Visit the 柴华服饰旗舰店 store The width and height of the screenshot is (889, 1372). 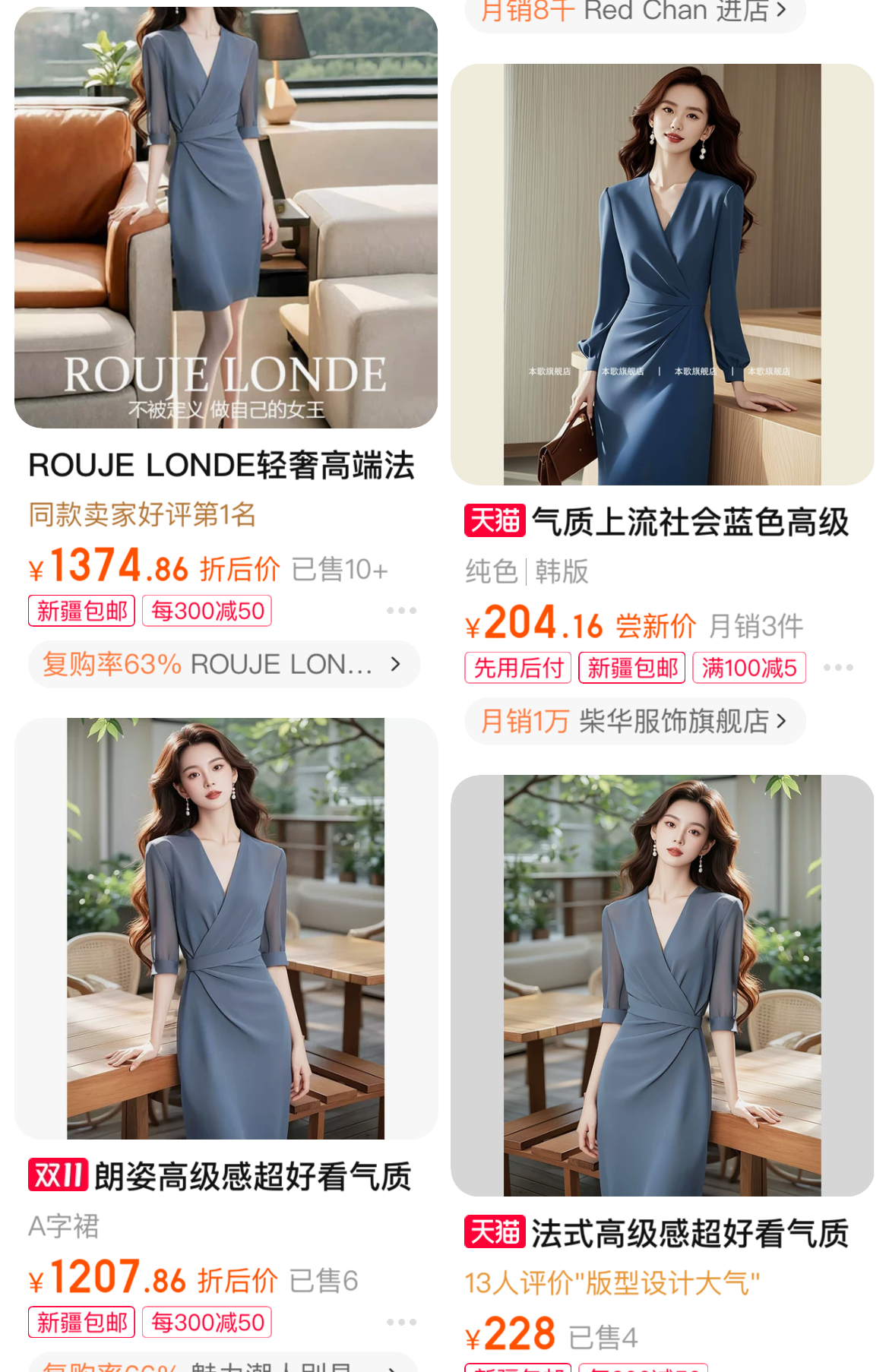pyautogui.click(x=634, y=721)
